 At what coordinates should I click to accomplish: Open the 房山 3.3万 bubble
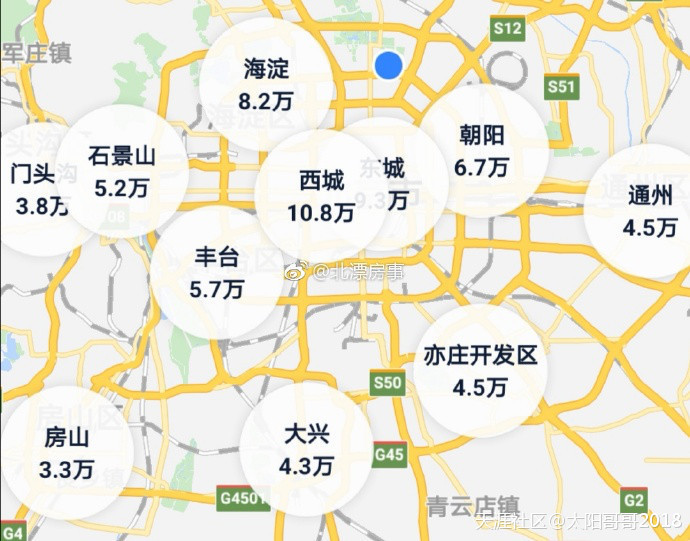tap(67, 453)
